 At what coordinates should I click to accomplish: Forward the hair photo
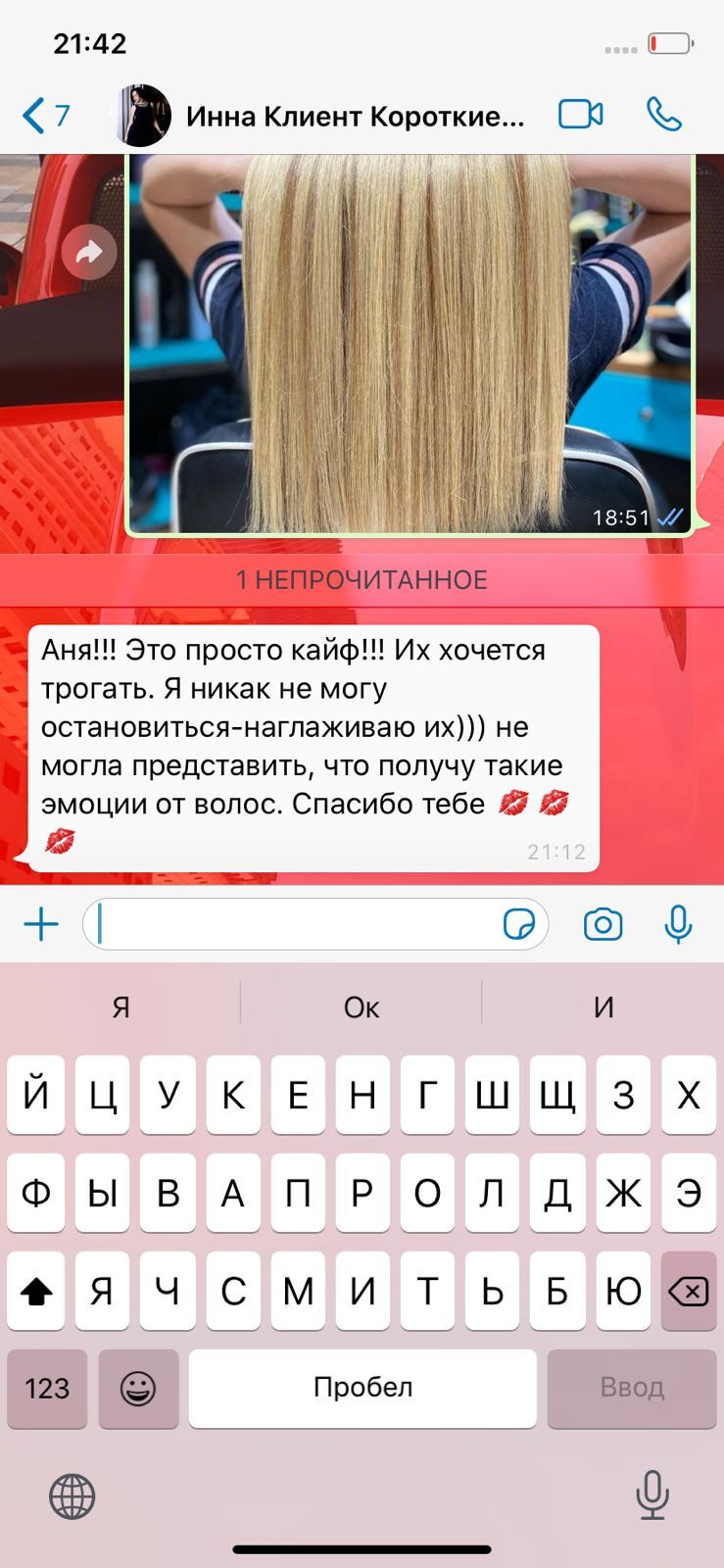(x=88, y=253)
